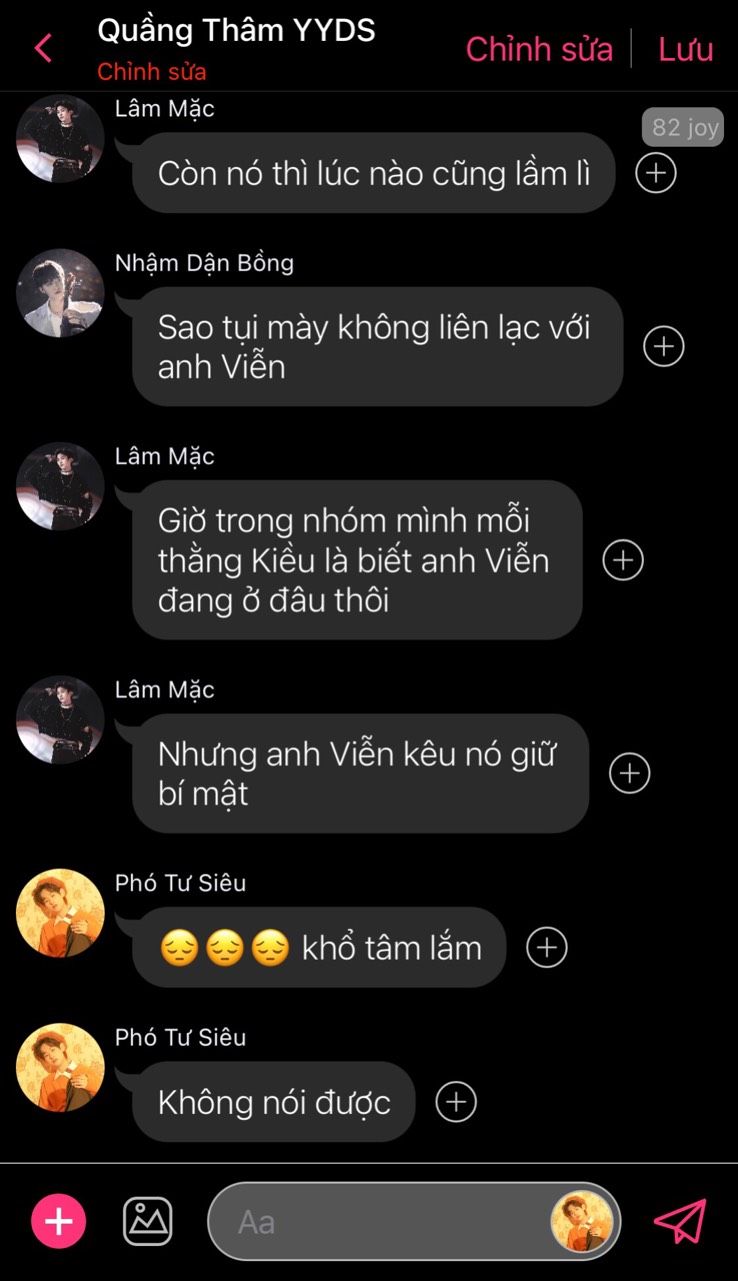
Task: Open the image picker icon
Action: point(148,1221)
